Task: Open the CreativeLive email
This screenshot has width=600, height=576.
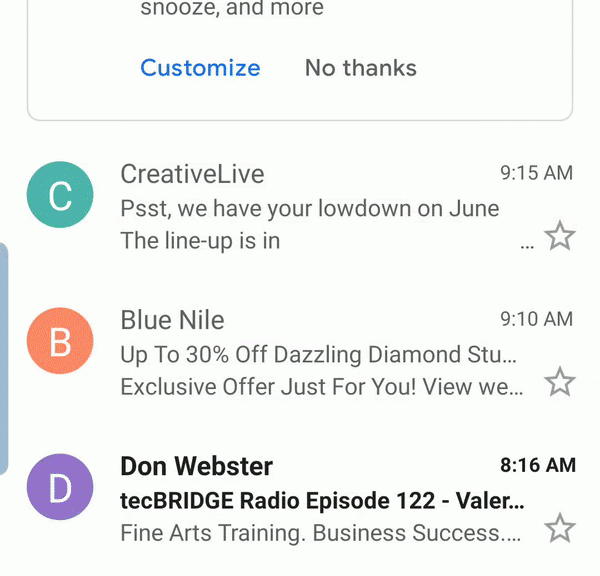Action: point(310,208)
